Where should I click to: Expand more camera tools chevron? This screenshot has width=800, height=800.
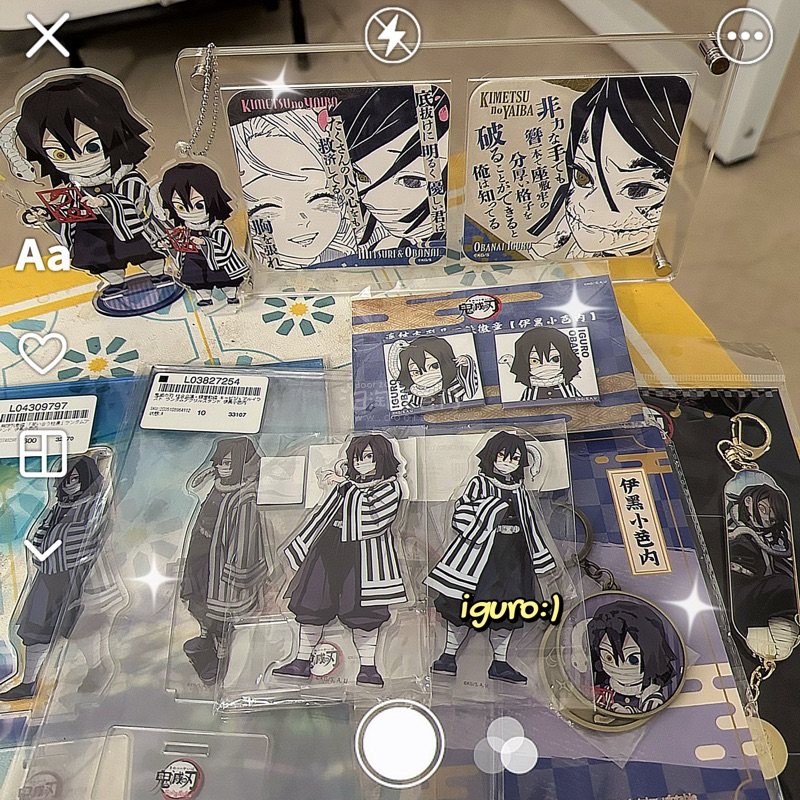(x=43, y=549)
